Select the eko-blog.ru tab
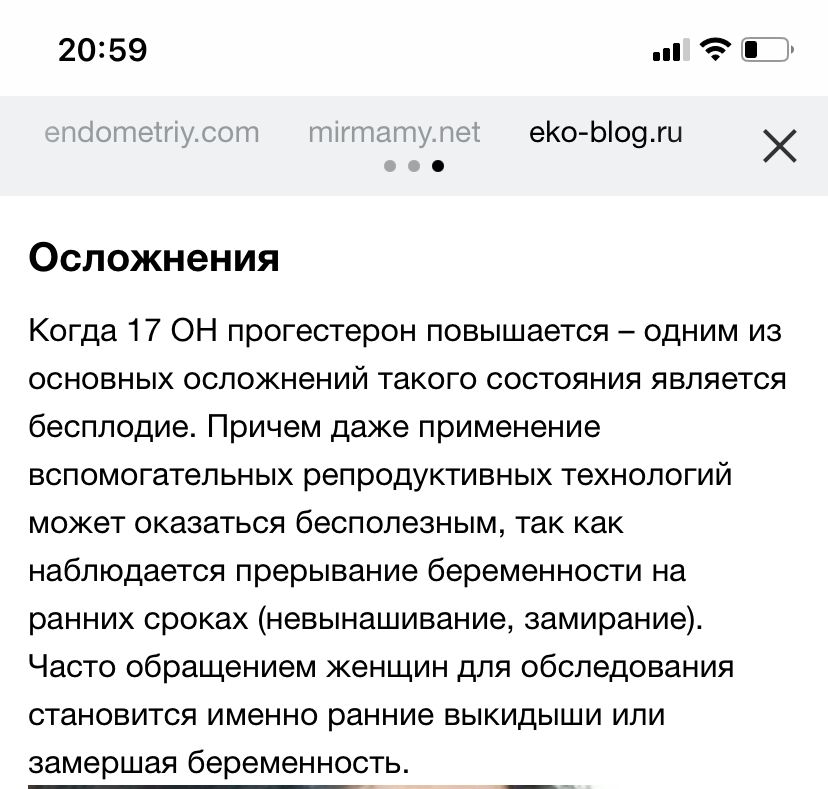Image resolution: width=828 pixels, height=789 pixels. (x=605, y=132)
